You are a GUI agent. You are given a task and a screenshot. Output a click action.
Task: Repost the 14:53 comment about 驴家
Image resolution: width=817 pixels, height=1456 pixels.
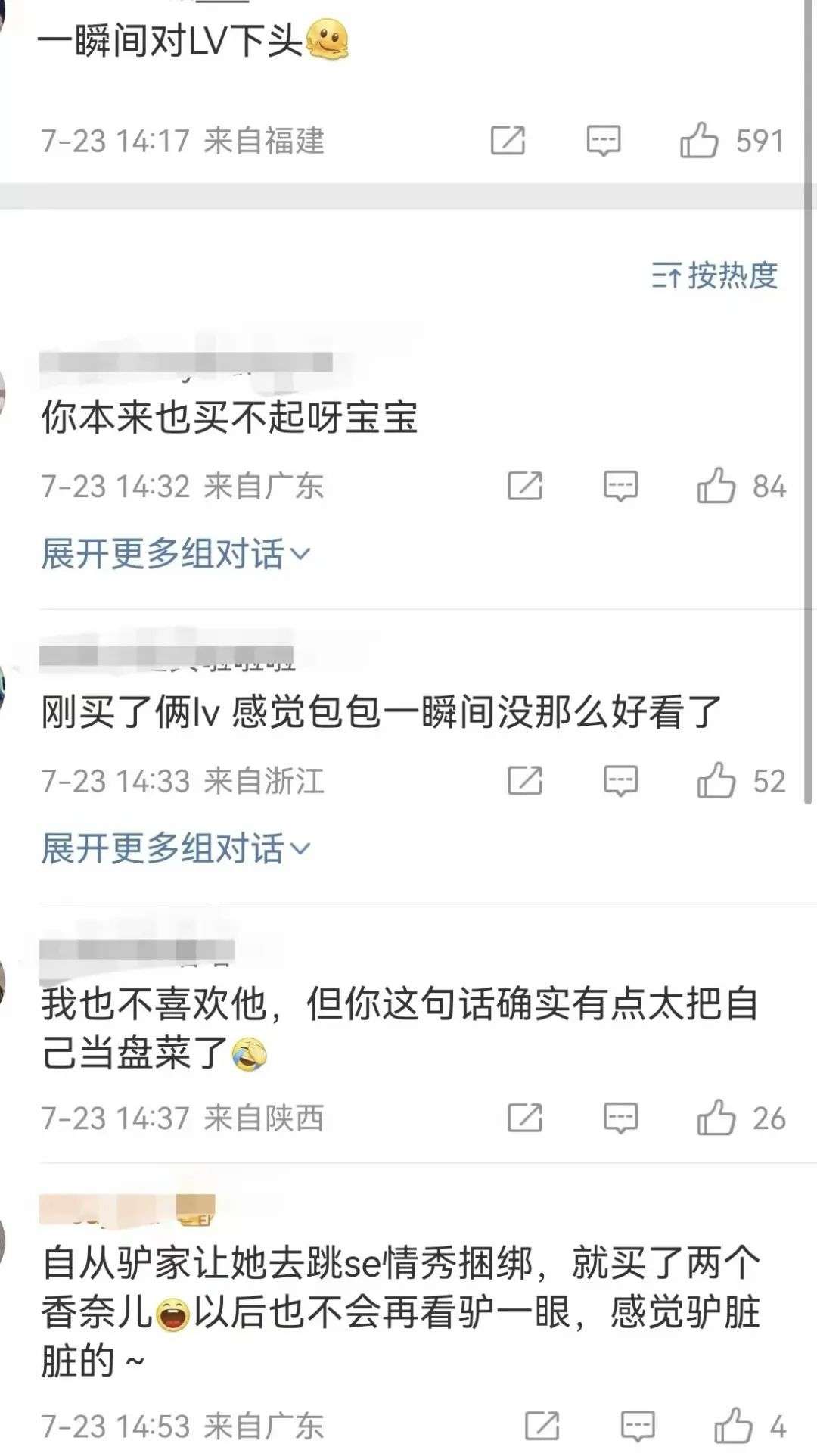(542, 1426)
